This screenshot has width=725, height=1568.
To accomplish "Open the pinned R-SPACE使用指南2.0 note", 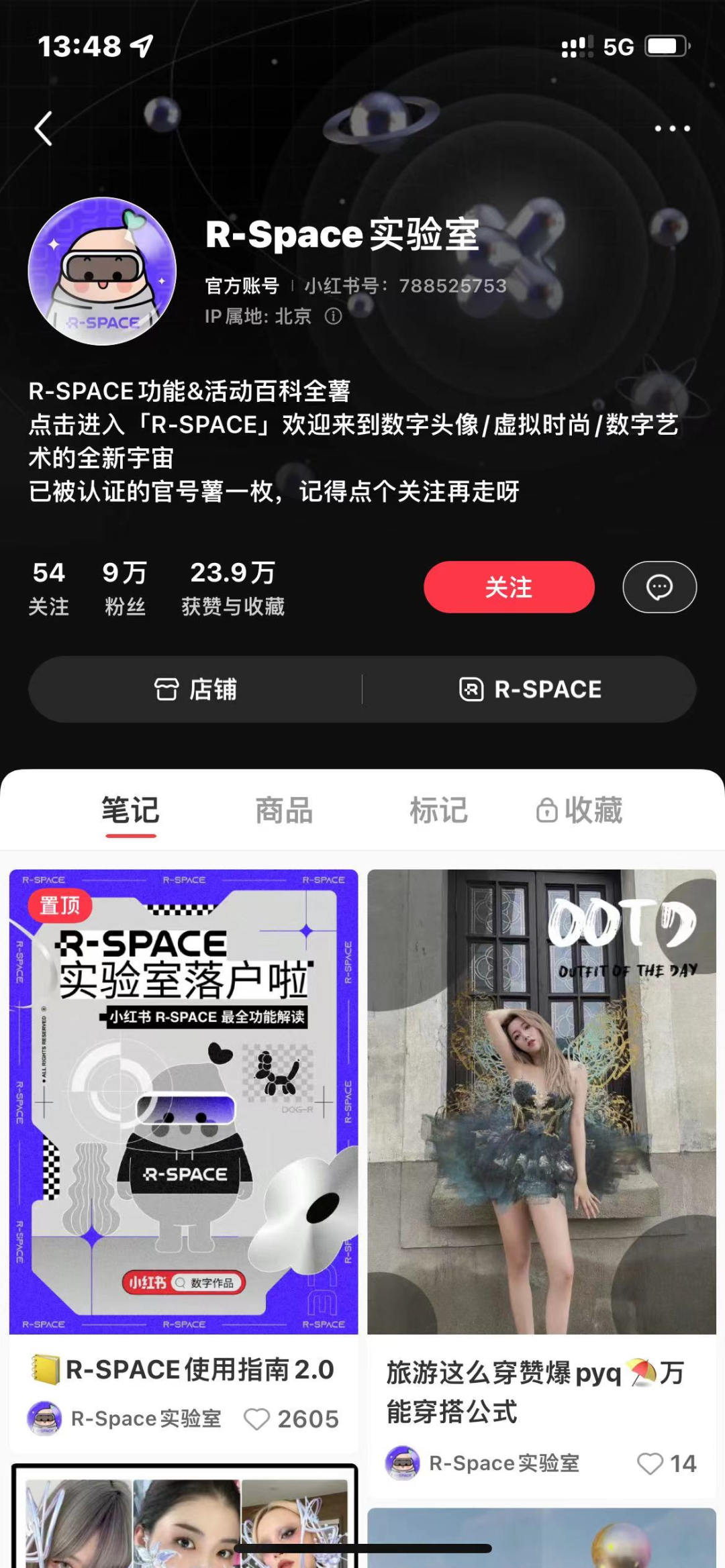I will click(x=183, y=1102).
